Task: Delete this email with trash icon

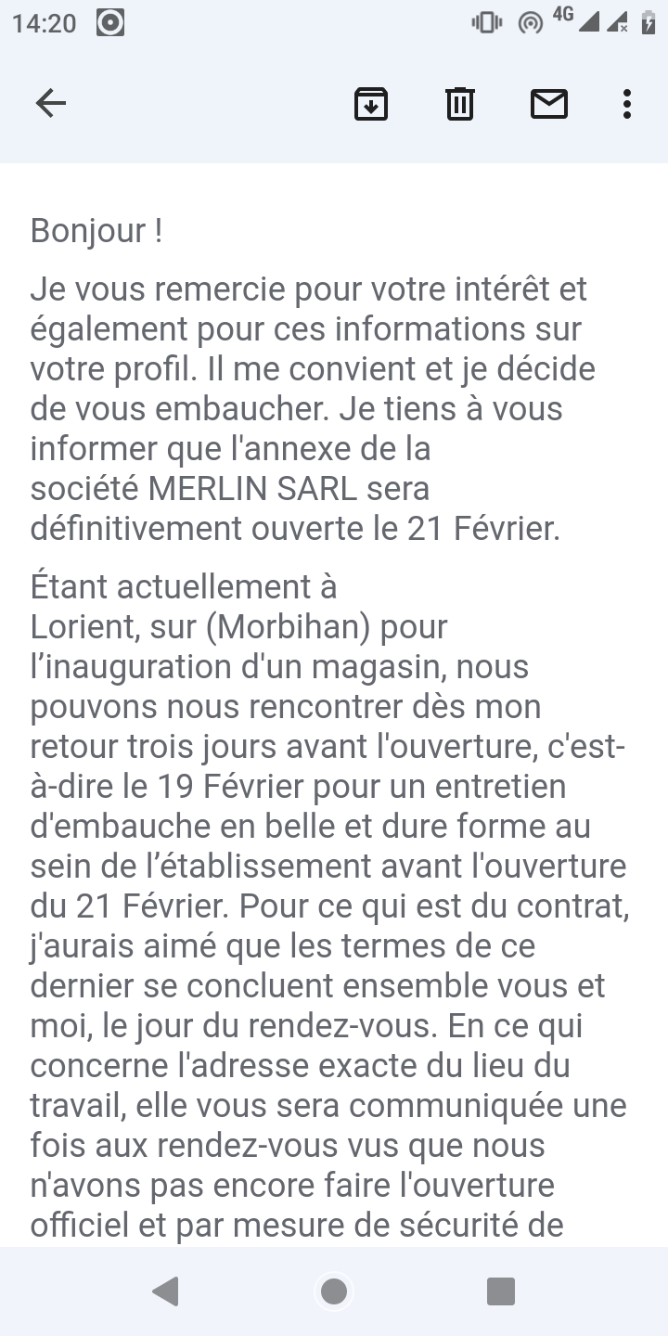Action: point(460,103)
